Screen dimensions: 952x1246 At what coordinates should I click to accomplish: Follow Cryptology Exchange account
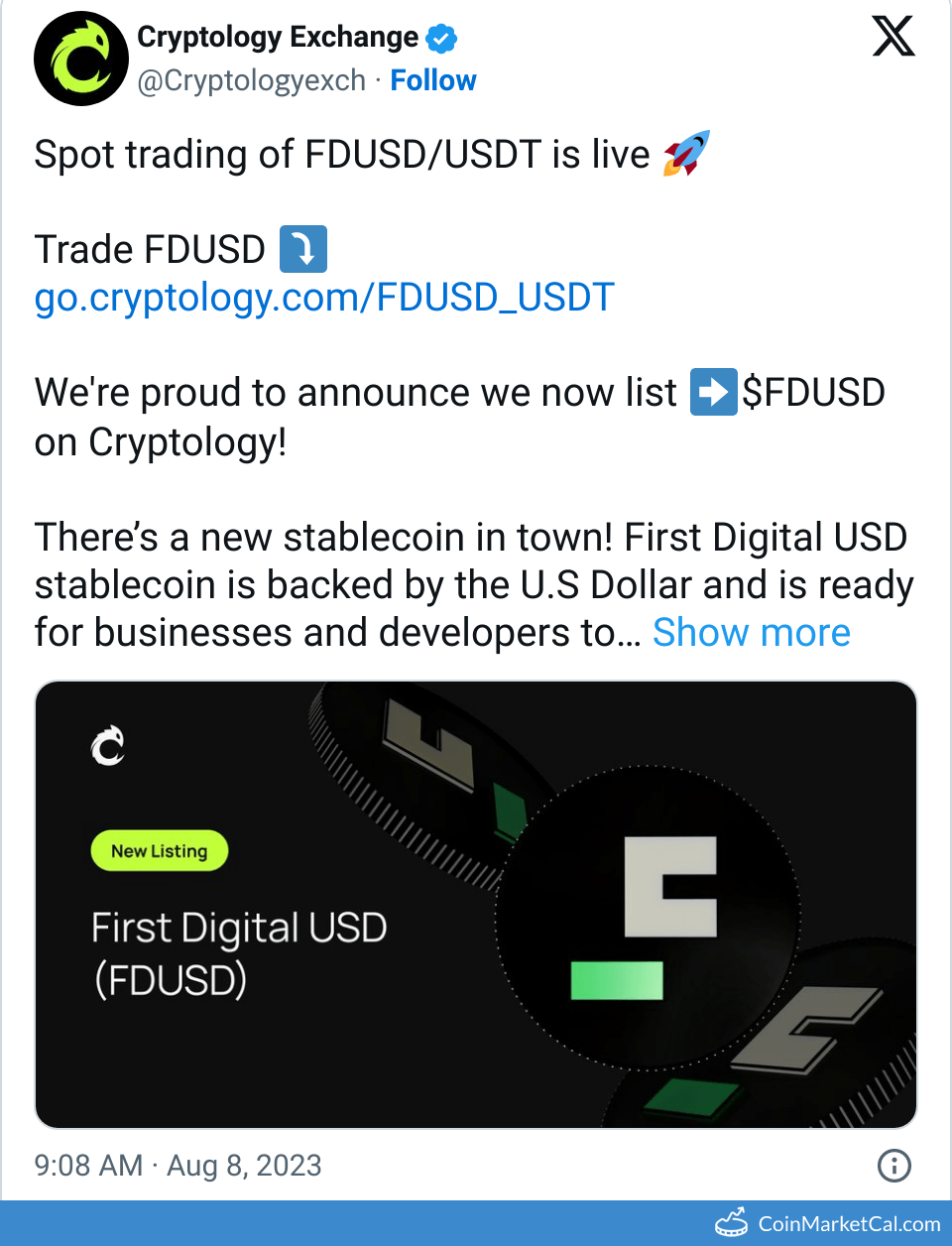(432, 80)
